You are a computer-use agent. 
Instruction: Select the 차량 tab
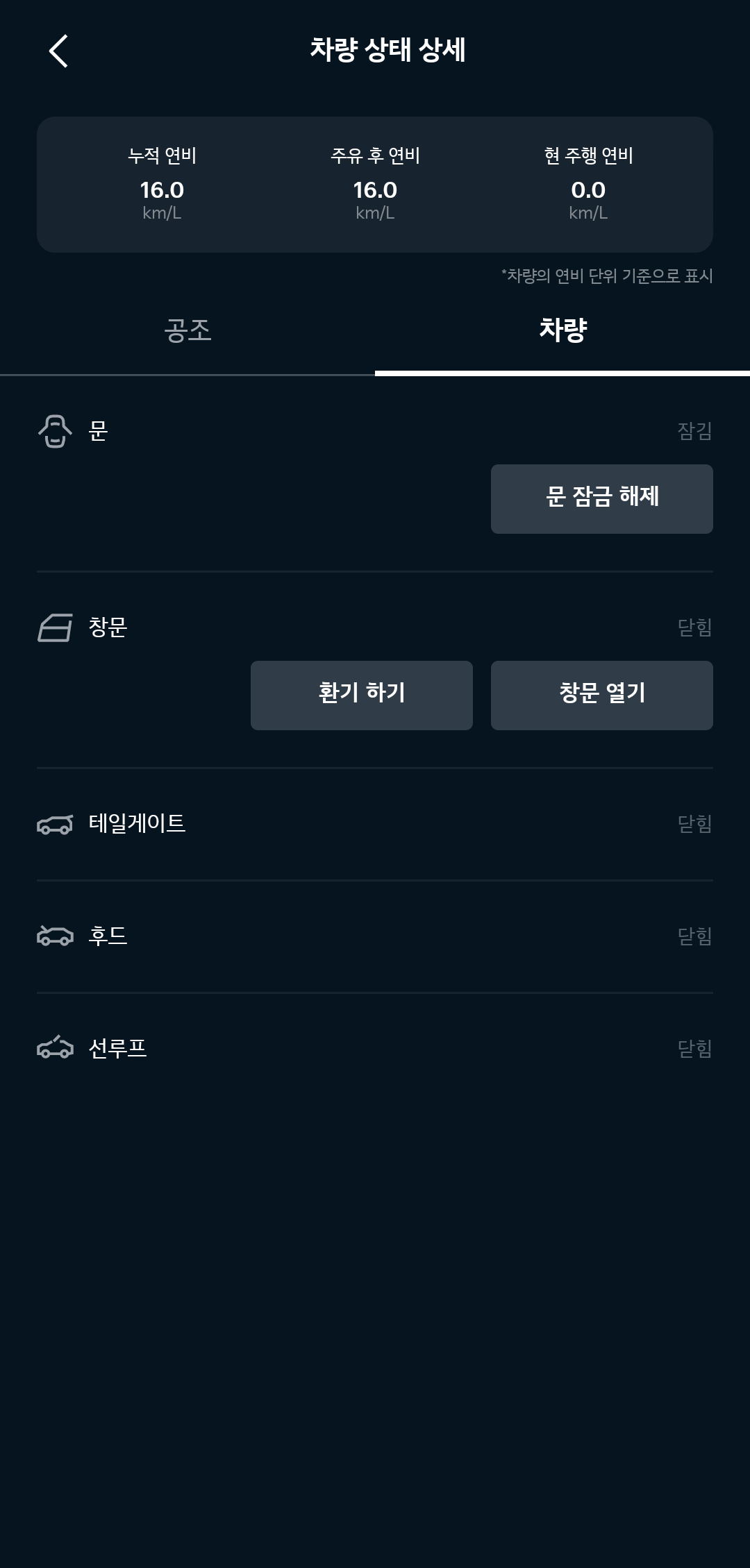(562, 331)
